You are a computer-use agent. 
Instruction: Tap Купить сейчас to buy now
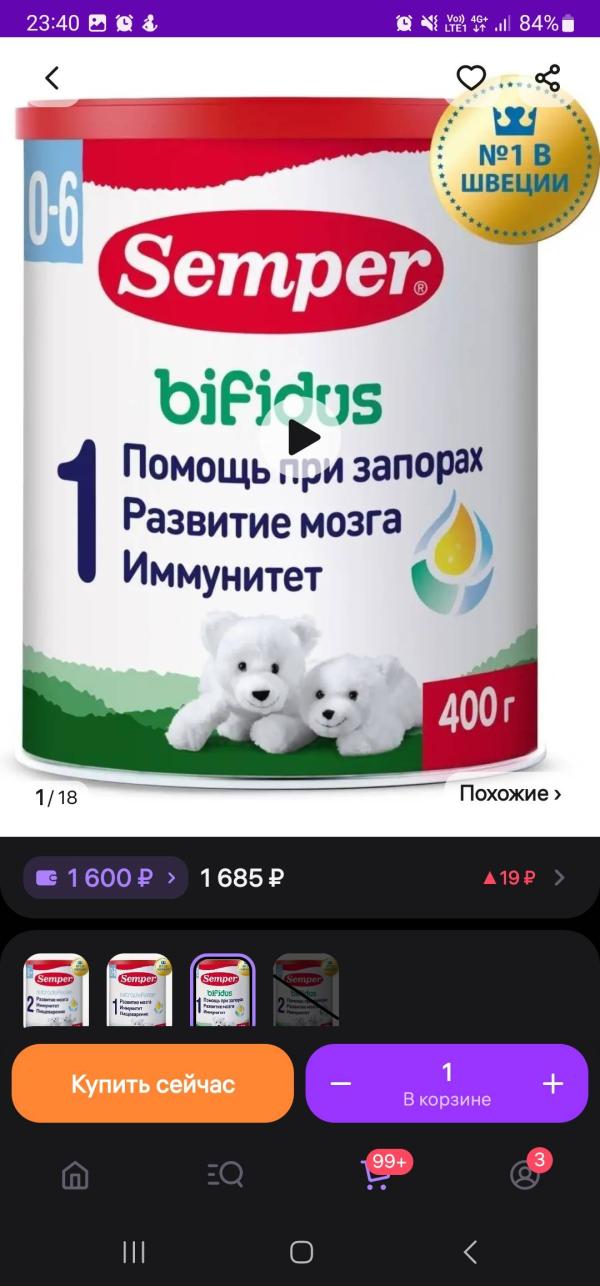[x=152, y=1083]
